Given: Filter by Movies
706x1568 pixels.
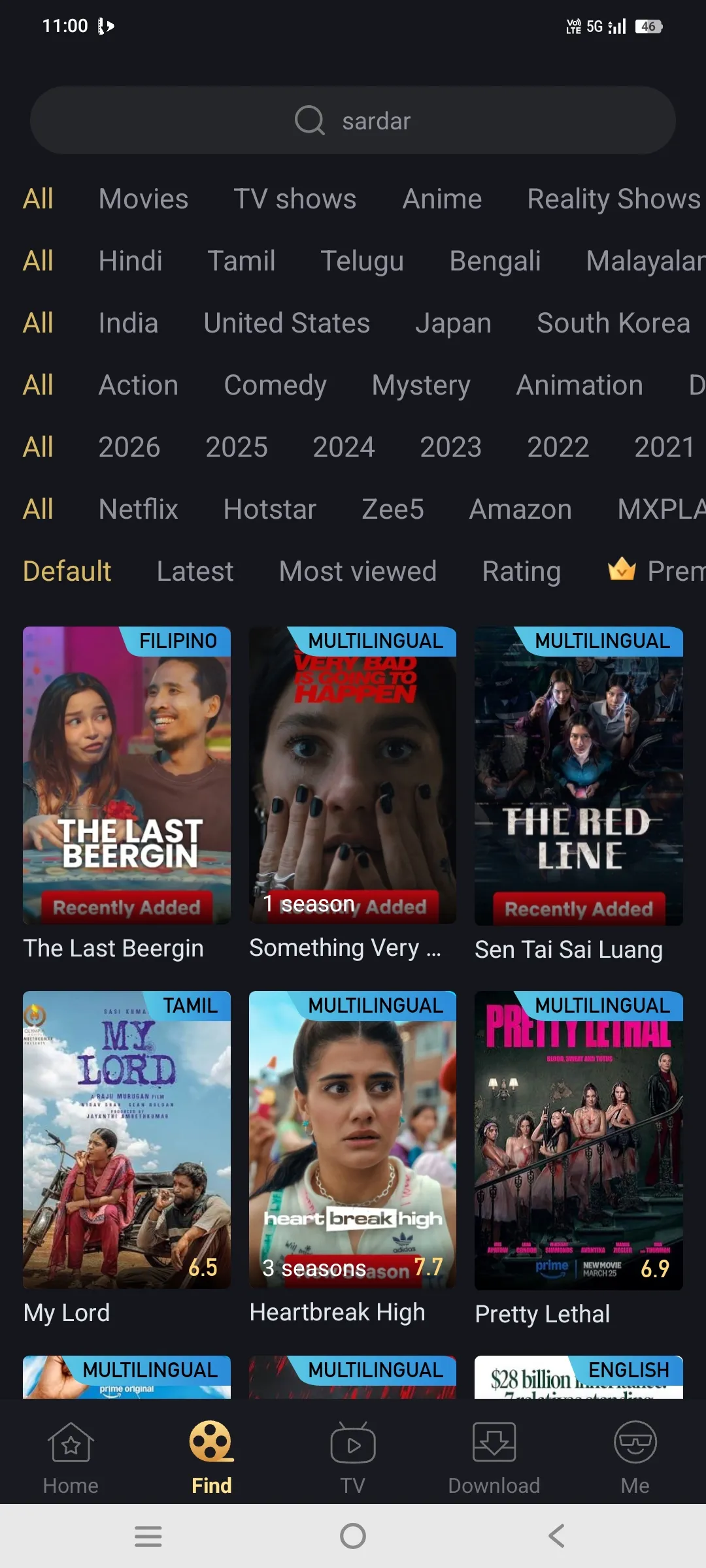Looking at the screenshot, I should click(x=143, y=199).
